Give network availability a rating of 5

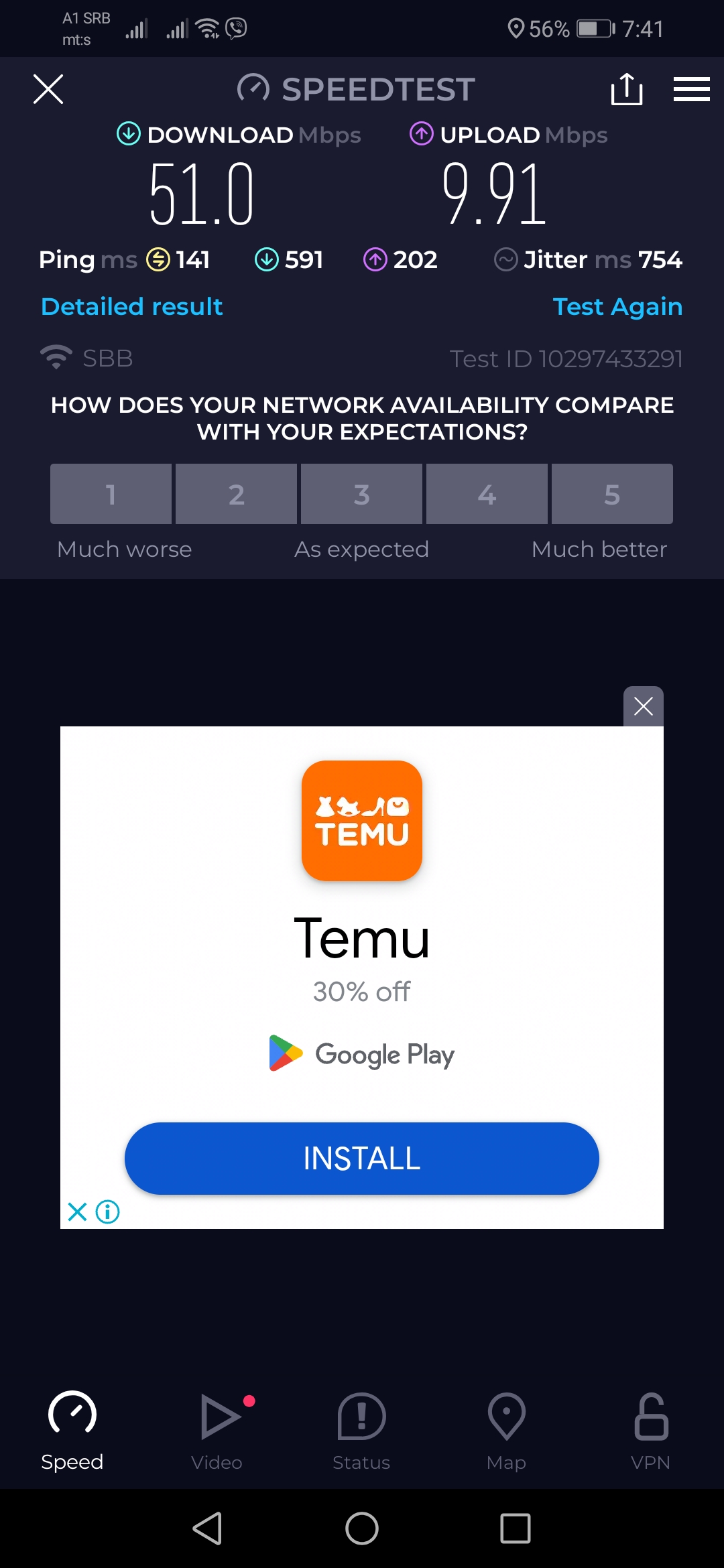pyautogui.click(x=612, y=494)
